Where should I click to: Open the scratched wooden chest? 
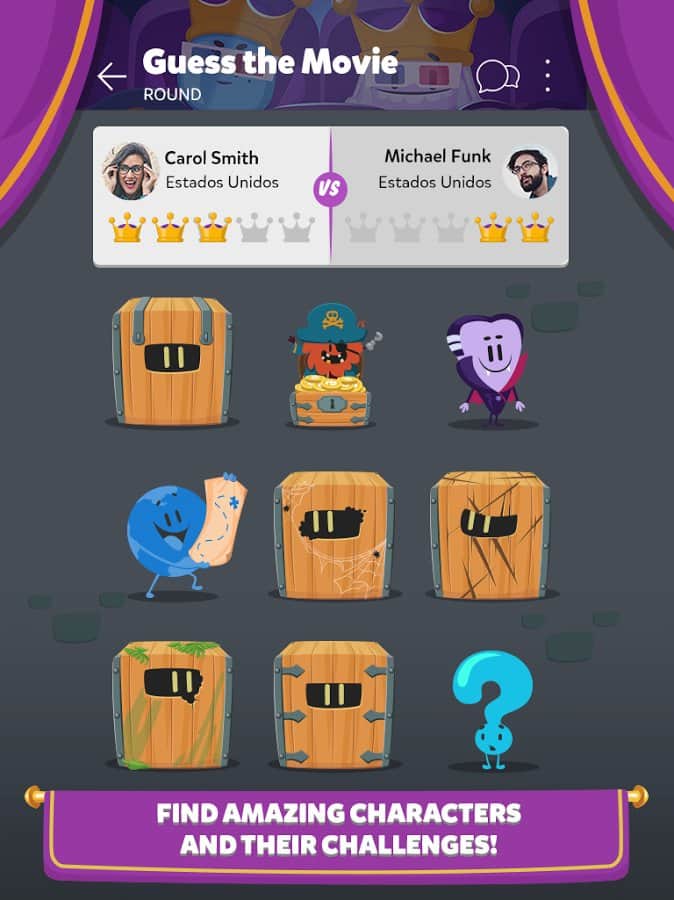point(491,533)
